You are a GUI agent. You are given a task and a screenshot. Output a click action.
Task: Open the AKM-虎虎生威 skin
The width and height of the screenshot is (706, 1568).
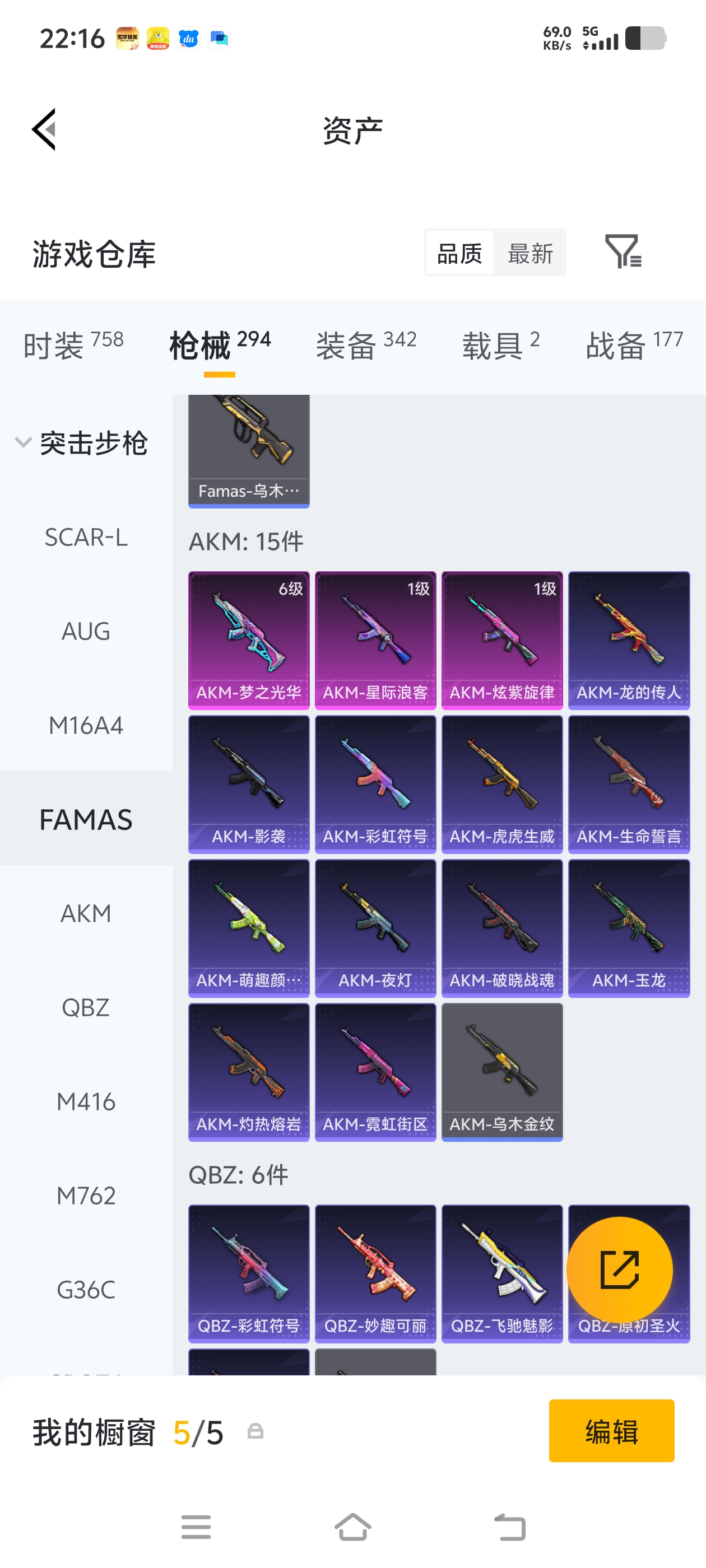[x=502, y=784]
